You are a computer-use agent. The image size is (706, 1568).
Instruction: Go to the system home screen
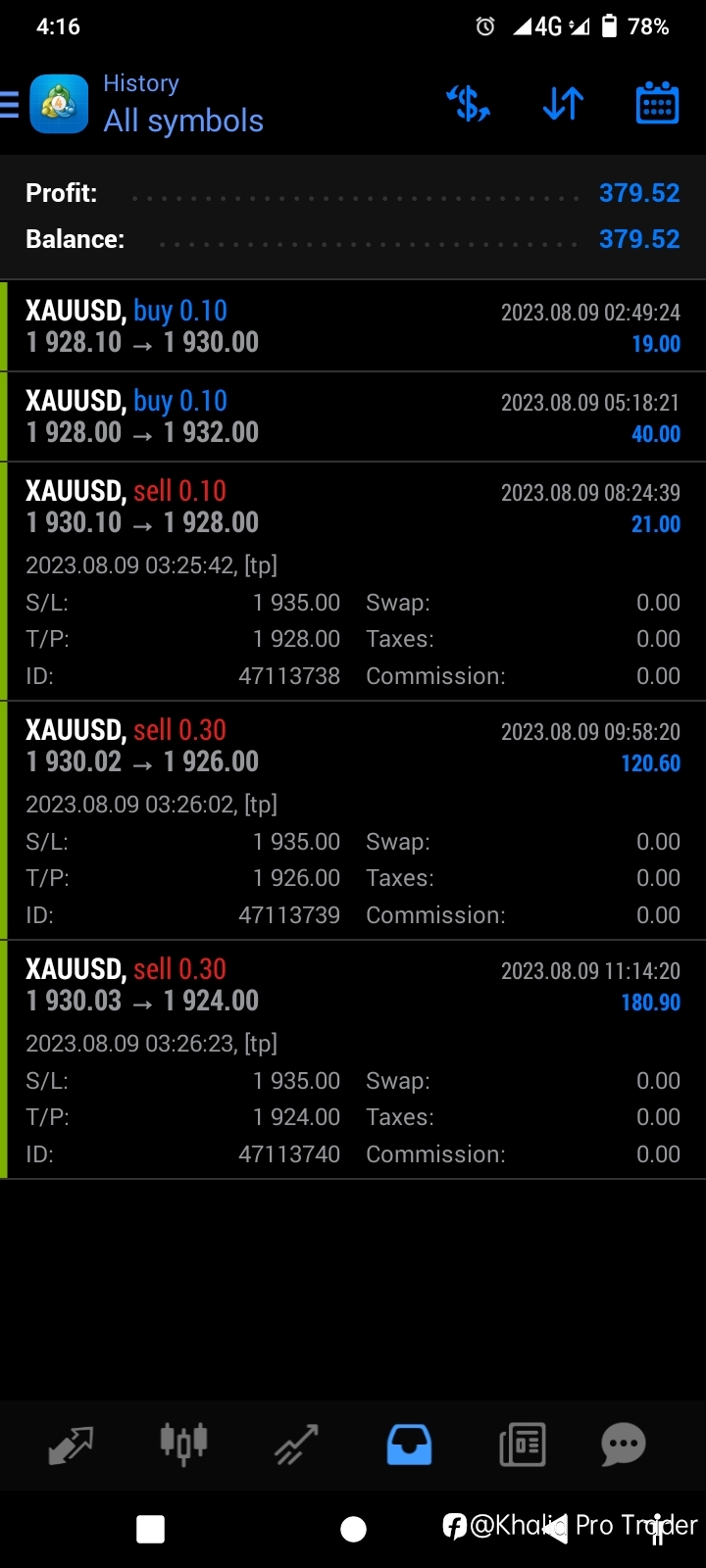(353, 1529)
